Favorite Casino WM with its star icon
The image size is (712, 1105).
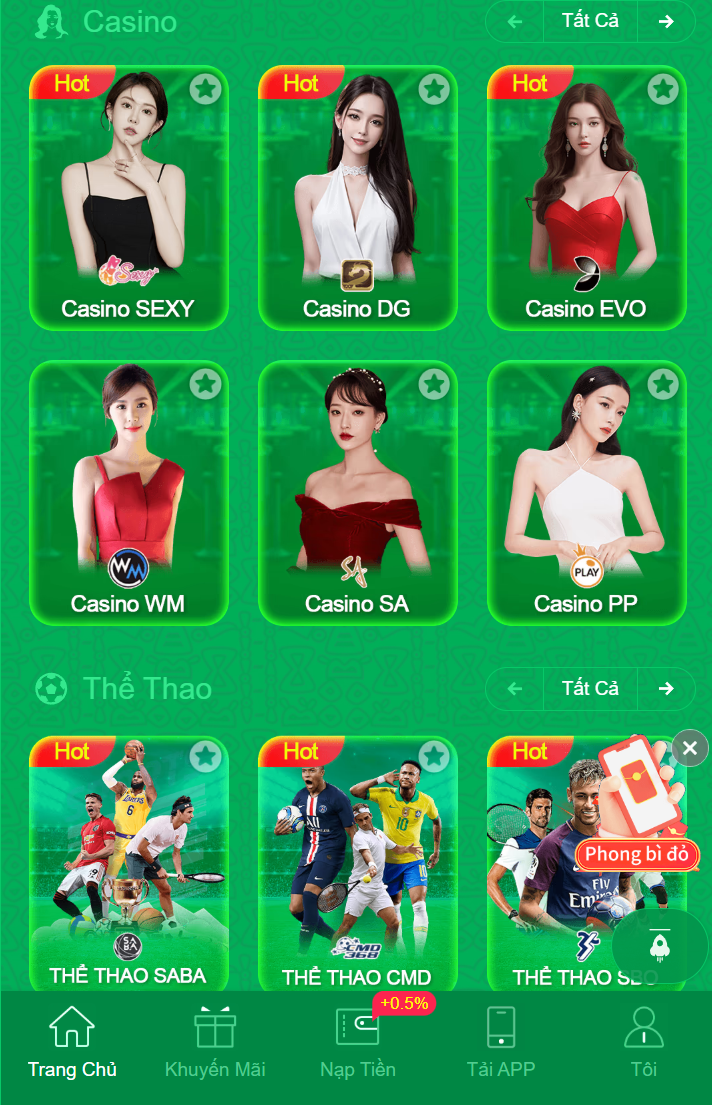click(x=205, y=384)
